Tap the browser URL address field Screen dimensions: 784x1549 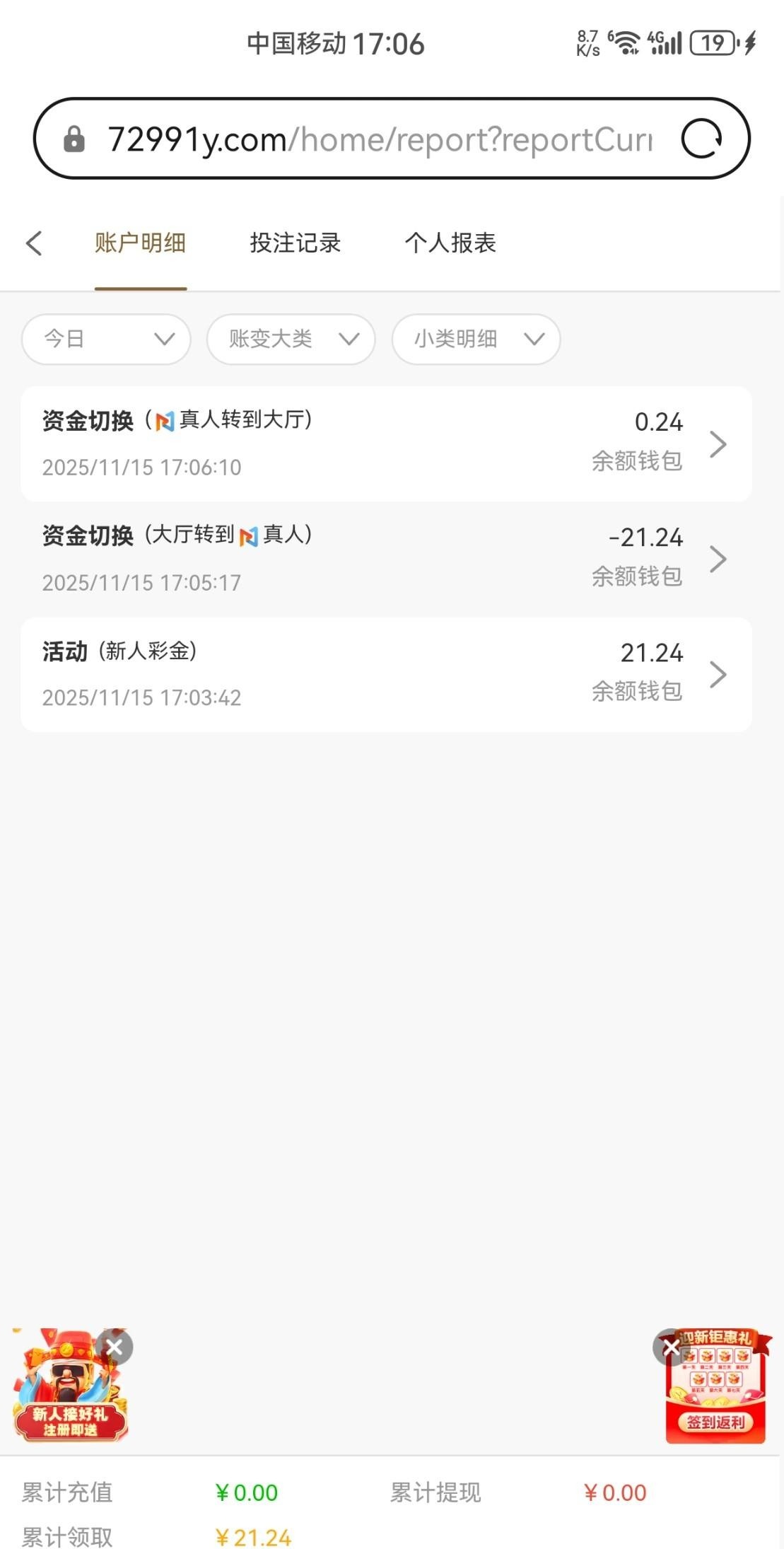pyautogui.click(x=378, y=139)
